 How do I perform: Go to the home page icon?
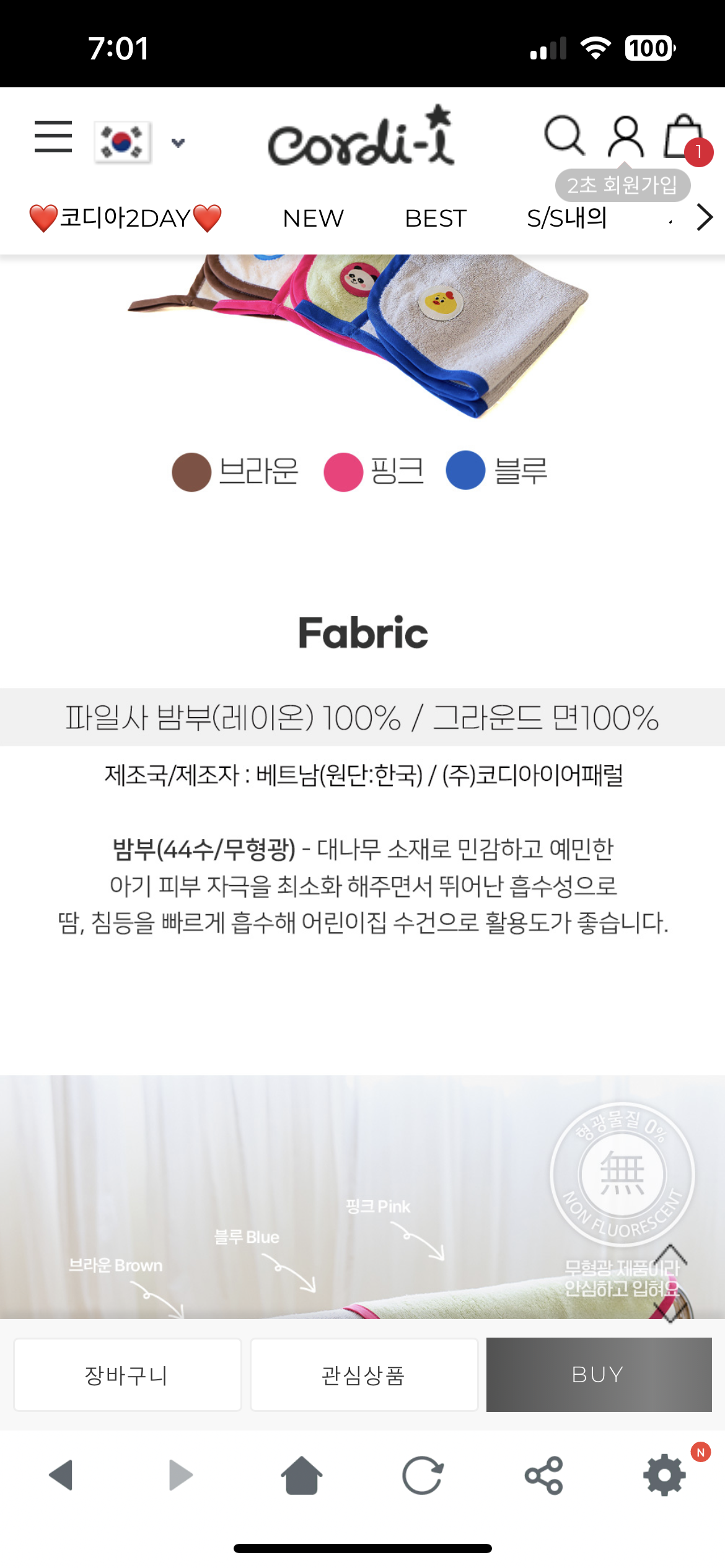coord(302,1475)
